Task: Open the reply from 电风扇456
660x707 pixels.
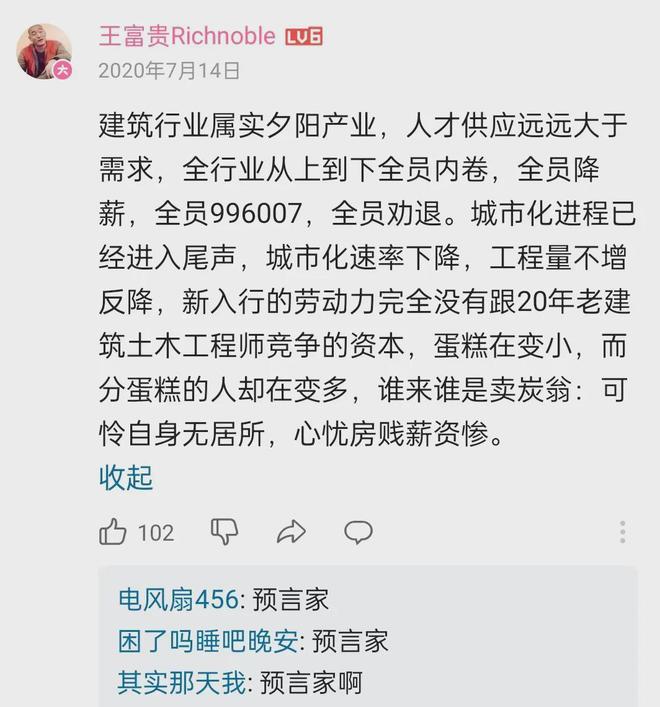Action: 223,600
